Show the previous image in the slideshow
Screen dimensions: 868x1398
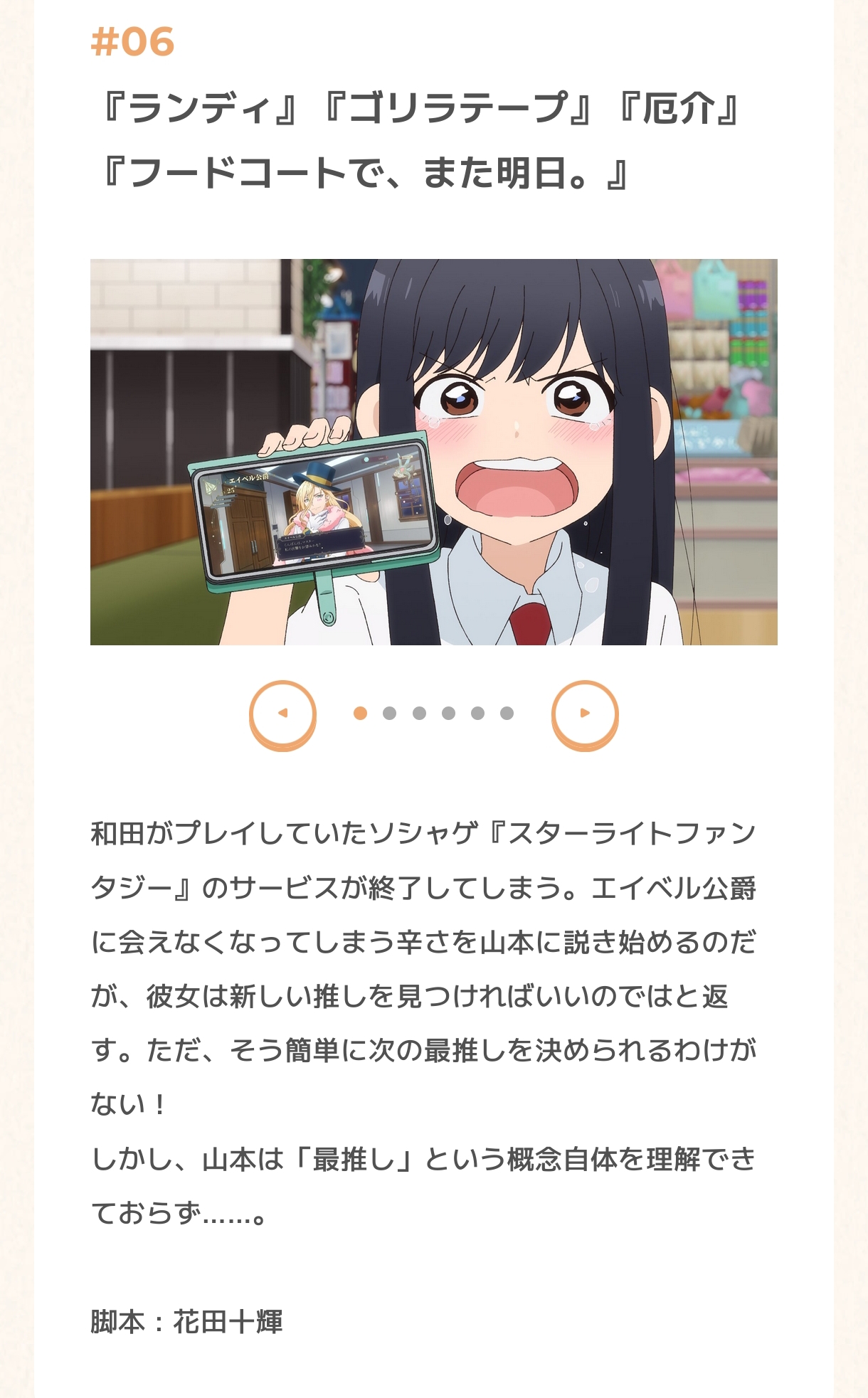point(282,714)
